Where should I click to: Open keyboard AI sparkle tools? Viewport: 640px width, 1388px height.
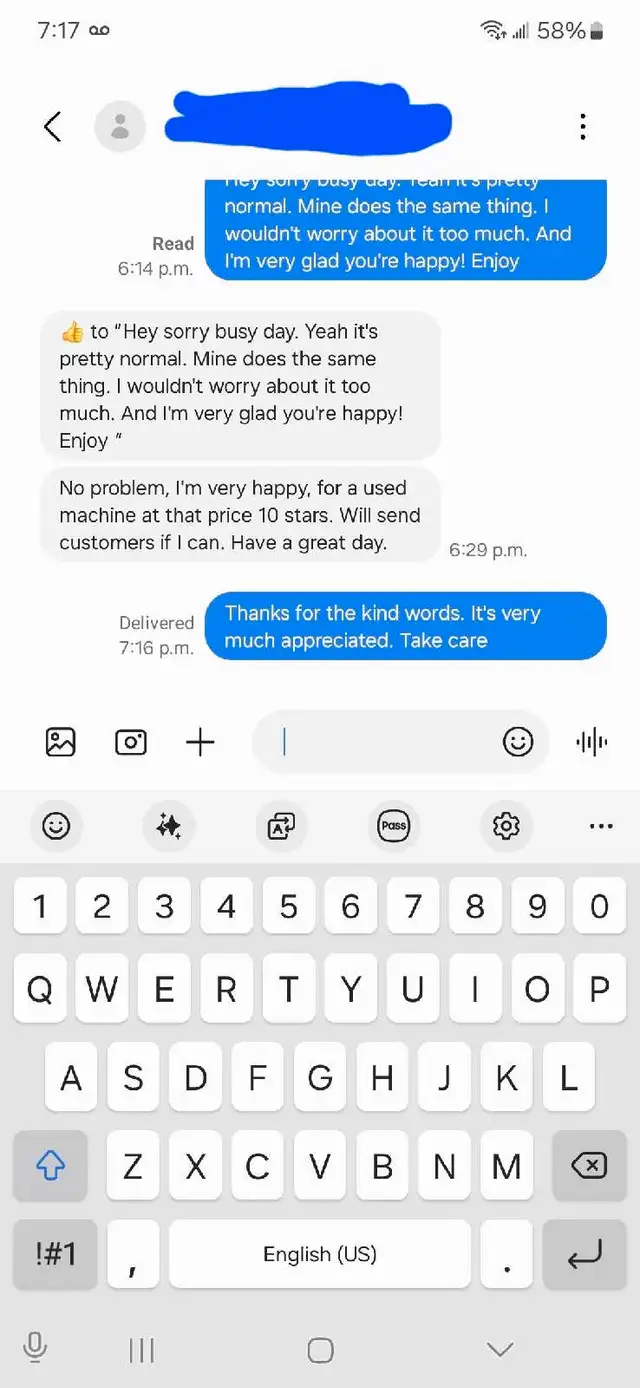pyautogui.click(x=169, y=826)
